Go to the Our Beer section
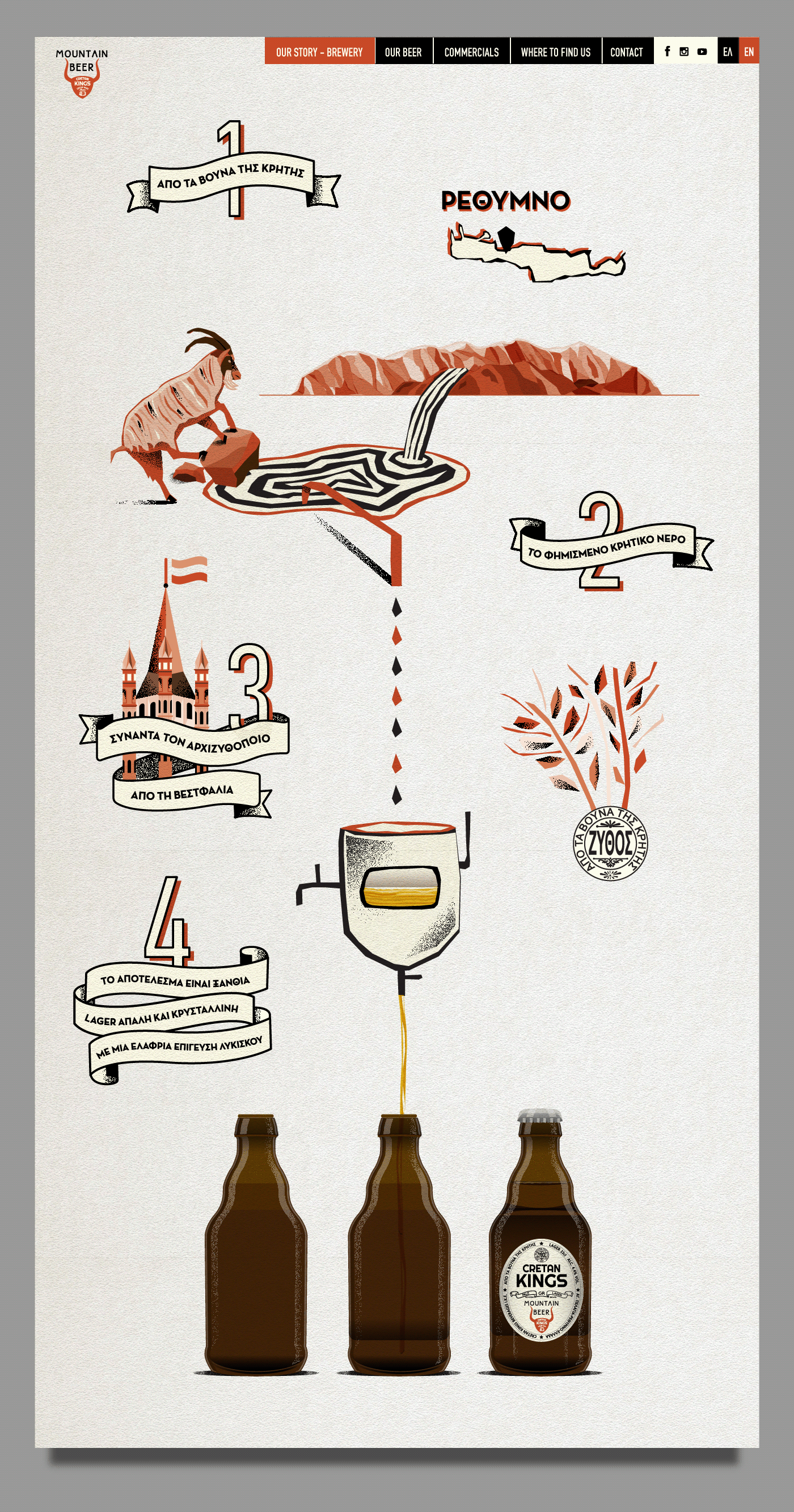794x1512 pixels. (403, 52)
